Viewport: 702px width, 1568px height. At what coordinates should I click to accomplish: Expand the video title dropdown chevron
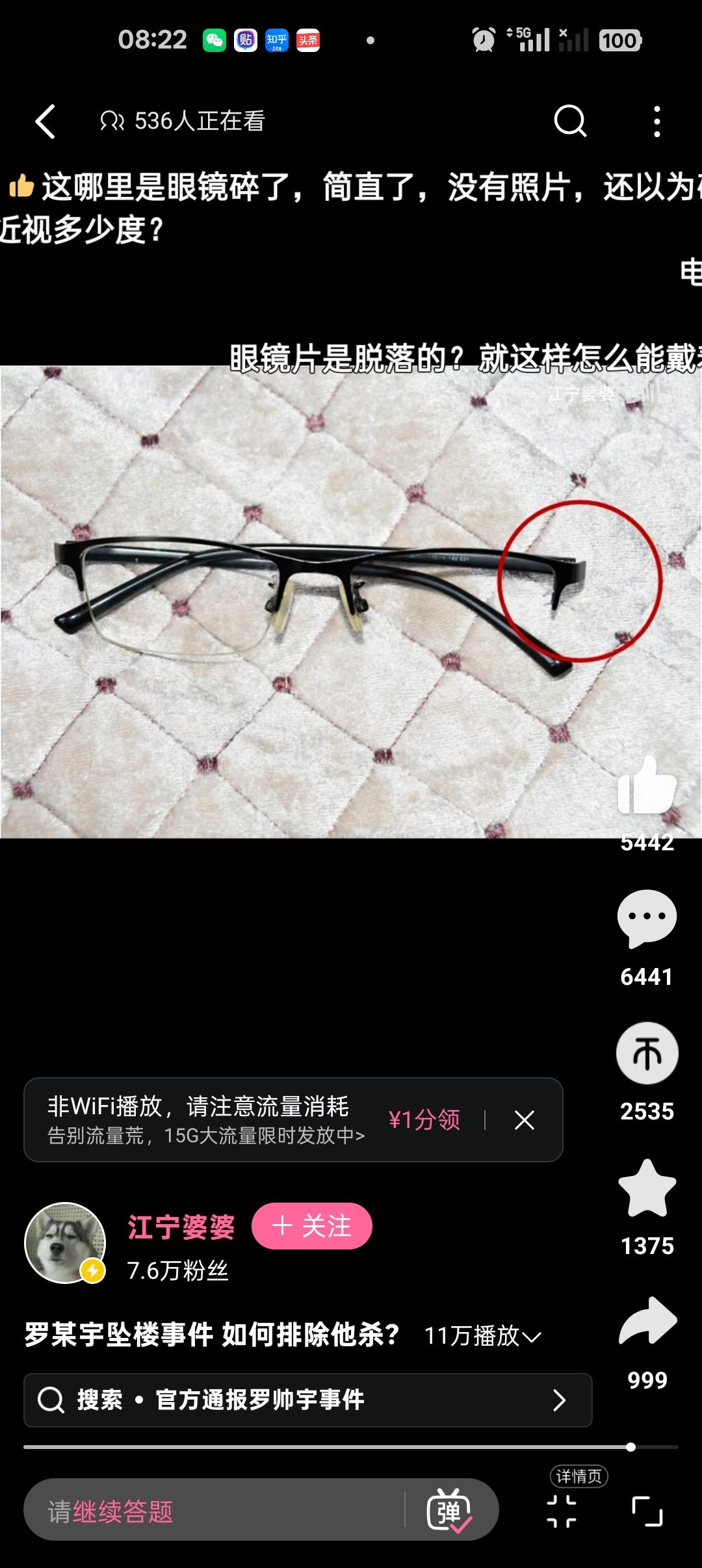click(x=532, y=1337)
